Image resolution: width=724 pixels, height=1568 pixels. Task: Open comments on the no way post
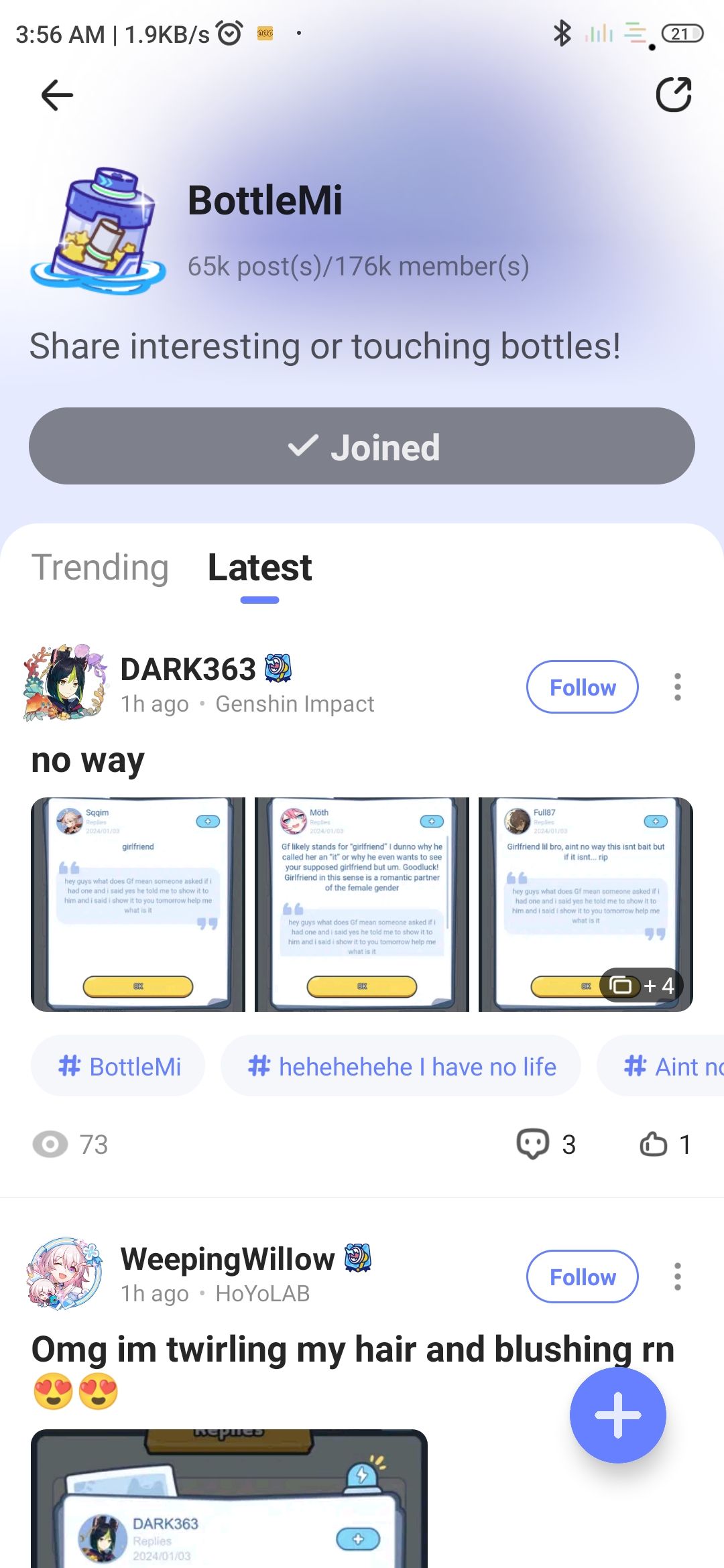546,1144
